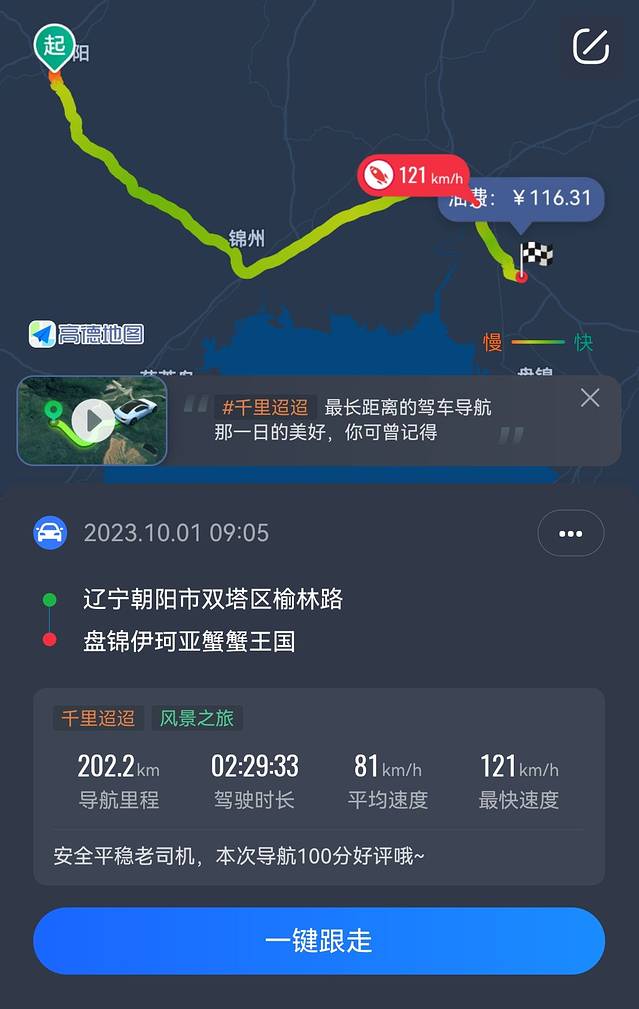
Task: Tap the 一键跟走 button
Action: (319, 941)
